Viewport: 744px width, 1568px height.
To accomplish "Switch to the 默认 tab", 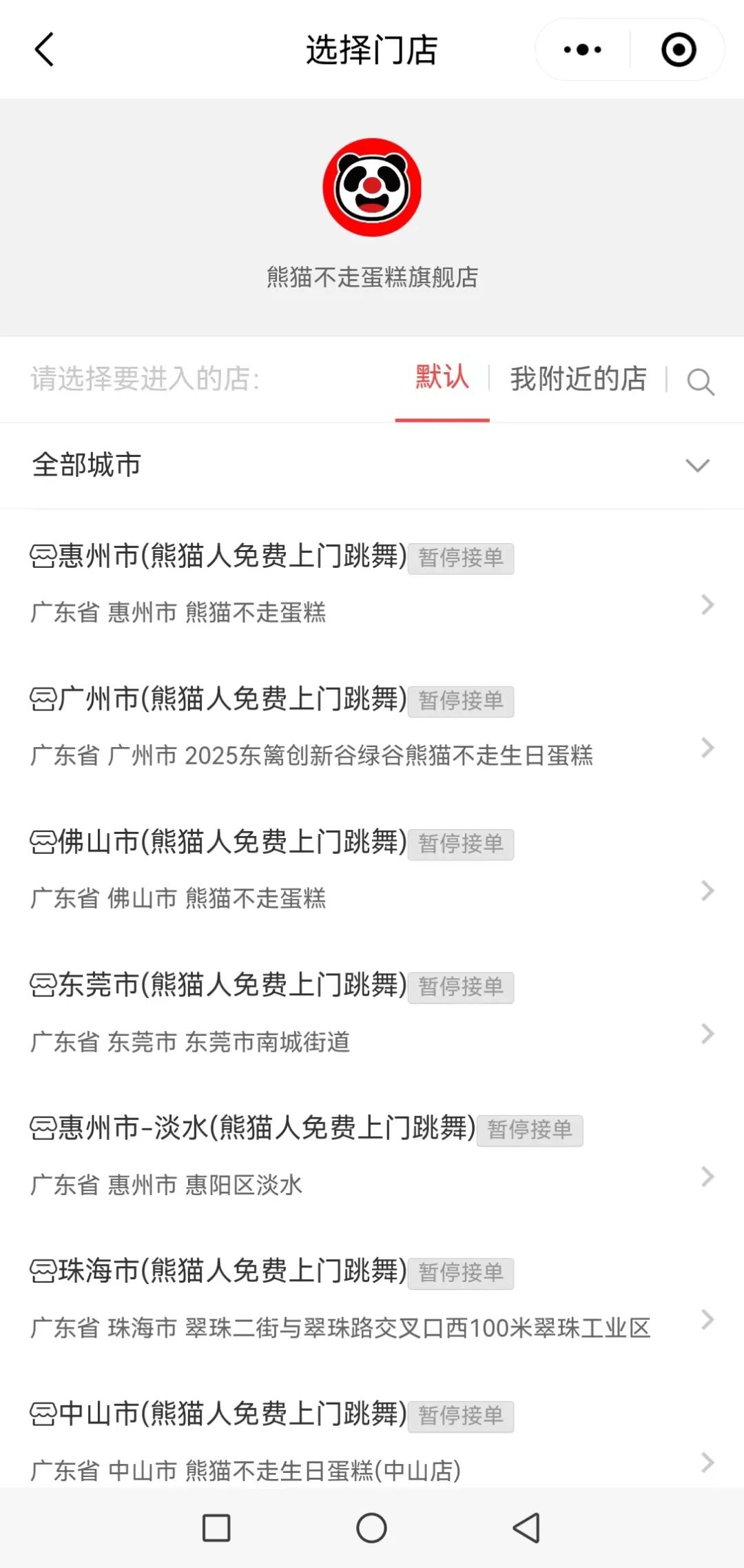I will point(442,378).
